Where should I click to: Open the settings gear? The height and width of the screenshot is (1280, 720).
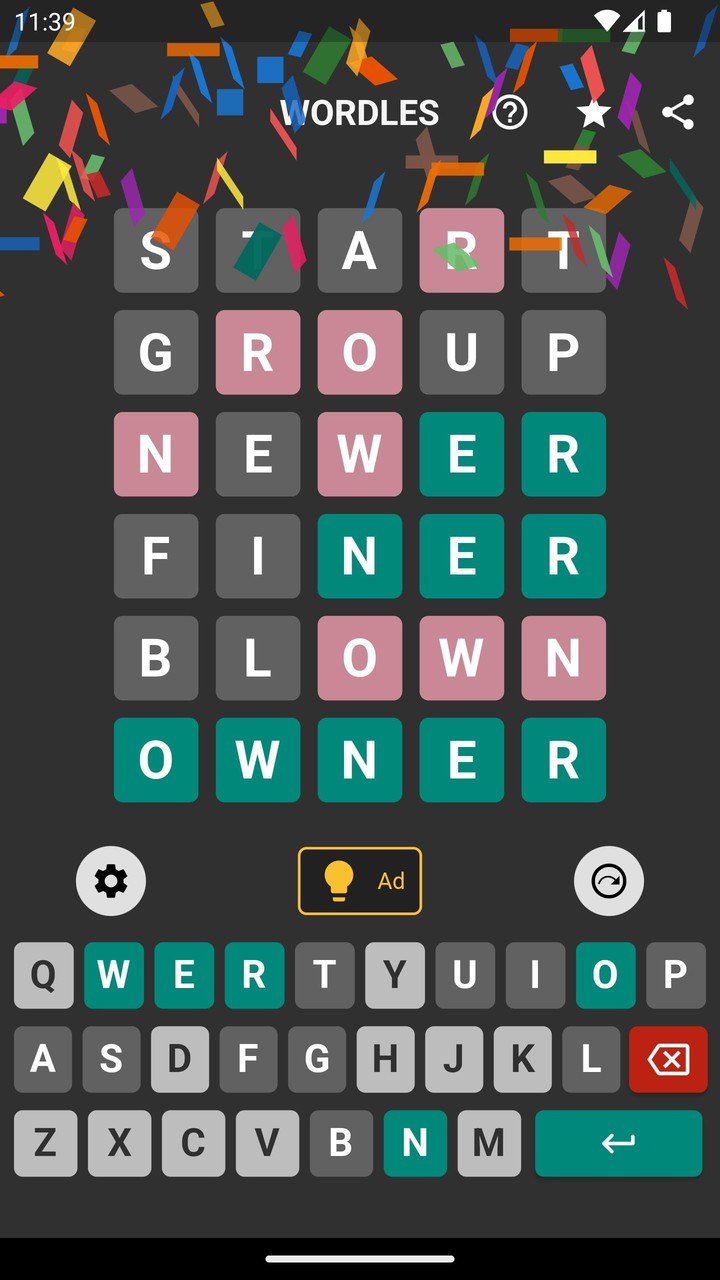(x=111, y=881)
